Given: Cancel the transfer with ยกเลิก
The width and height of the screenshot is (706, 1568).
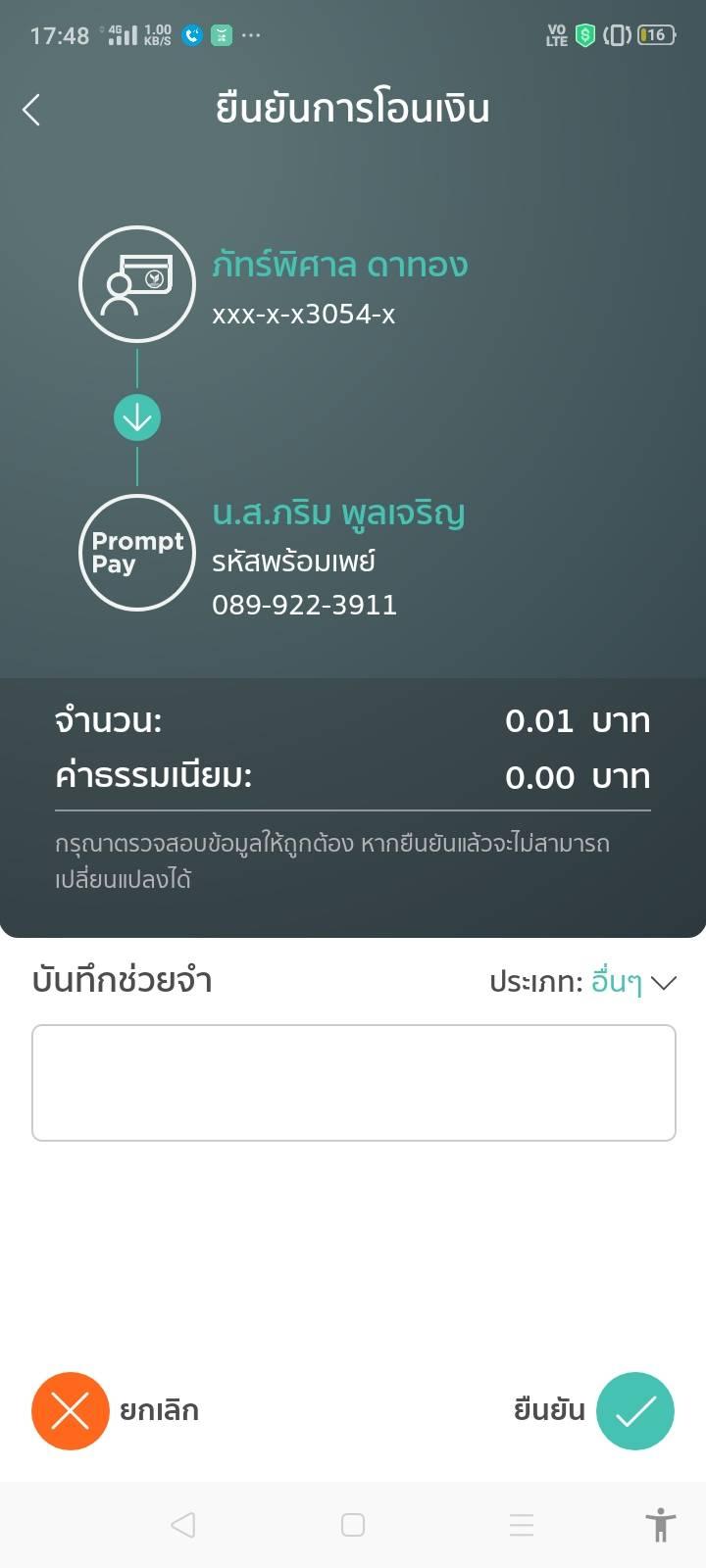Looking at the screenshot, I should click(71, 1410).
